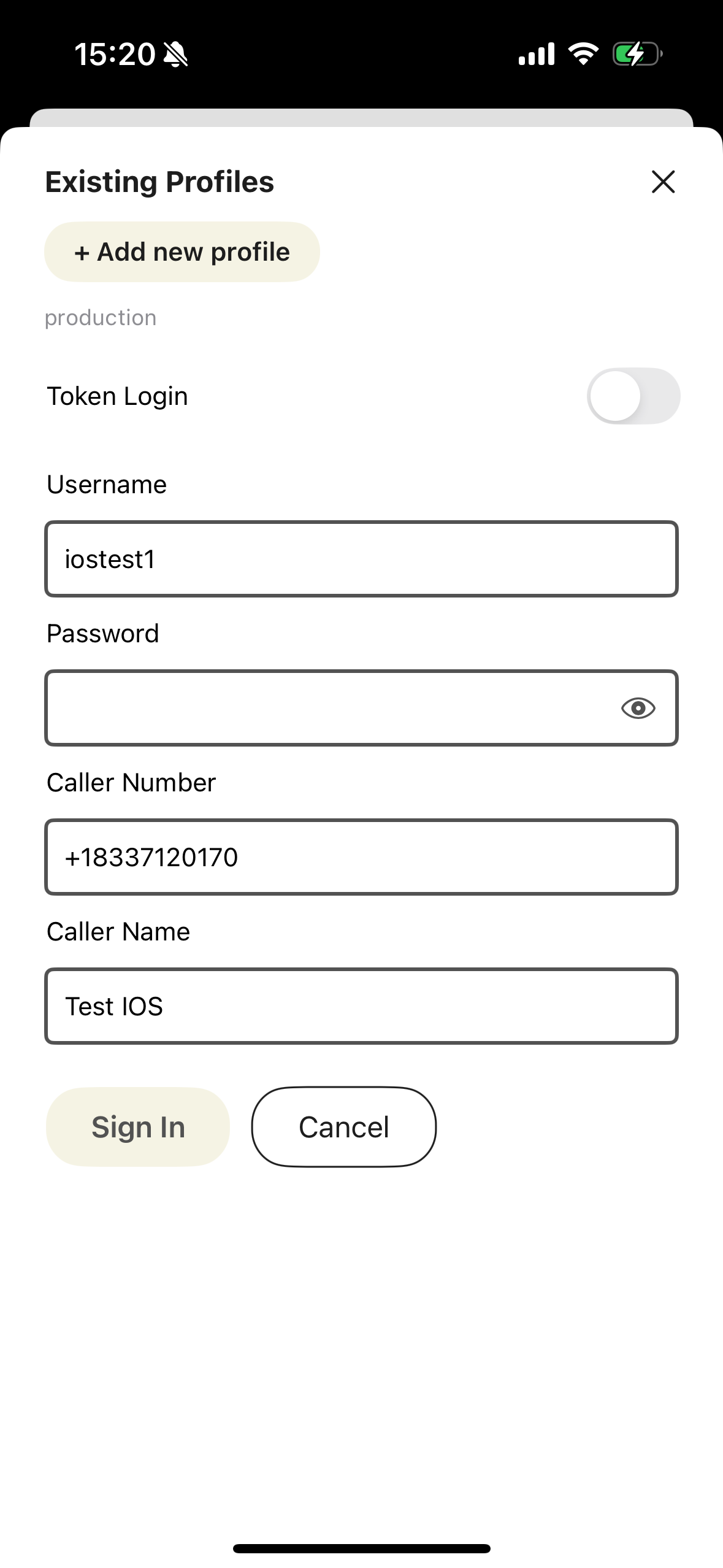Image resolution: width=723 pixels, height=1568 pixels.
Task: Edit the Username field
Action: 361,559
